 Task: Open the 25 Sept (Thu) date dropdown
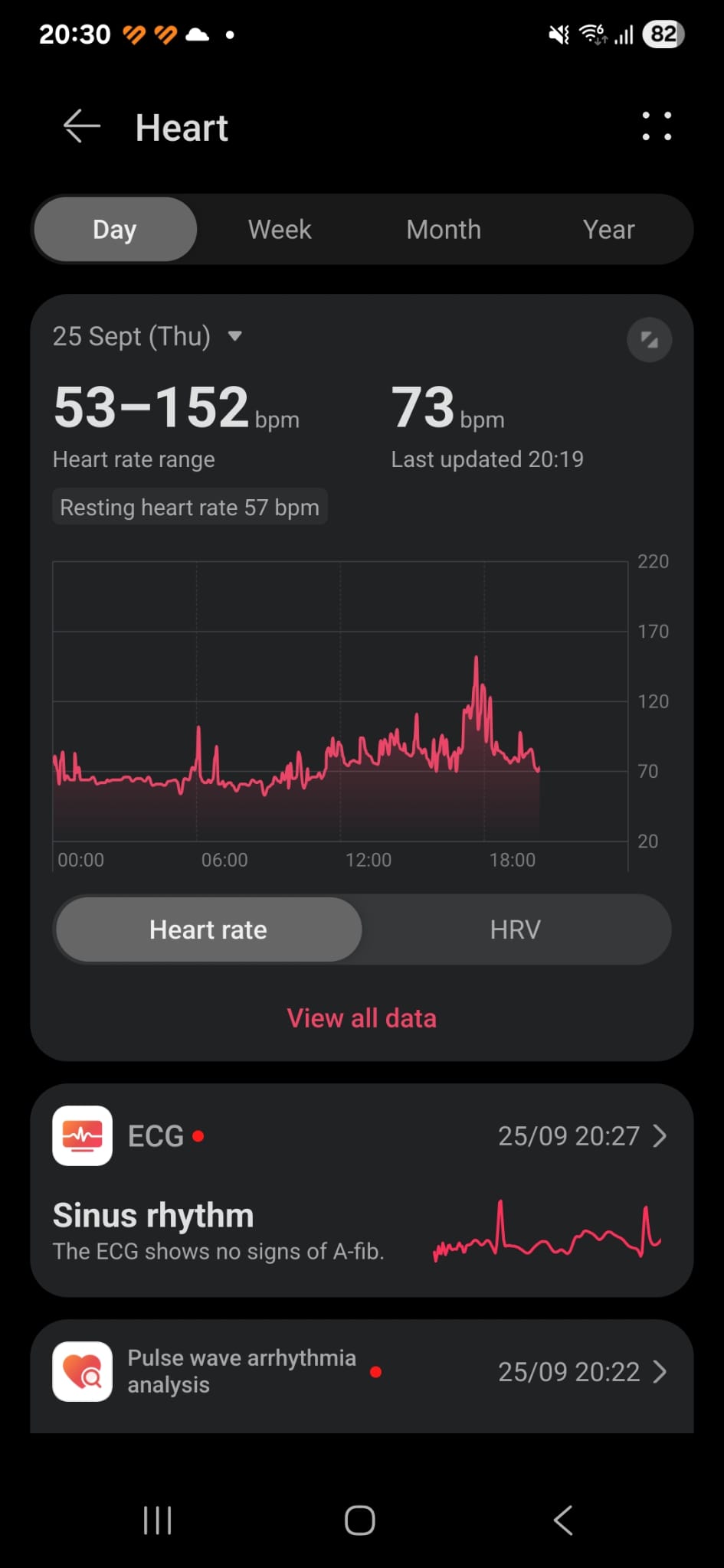(147, 336)
